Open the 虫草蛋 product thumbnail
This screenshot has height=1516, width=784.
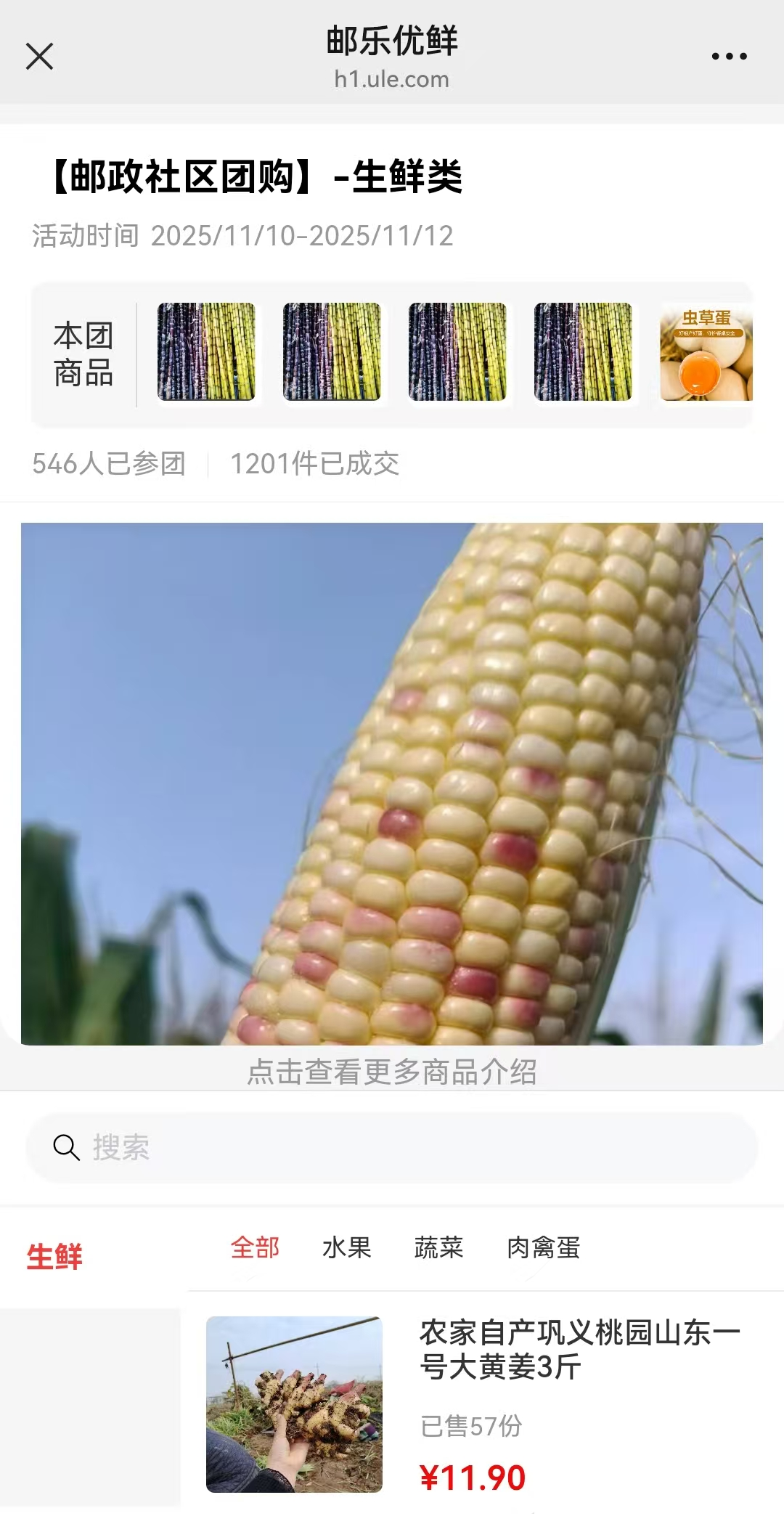point(706,352)
